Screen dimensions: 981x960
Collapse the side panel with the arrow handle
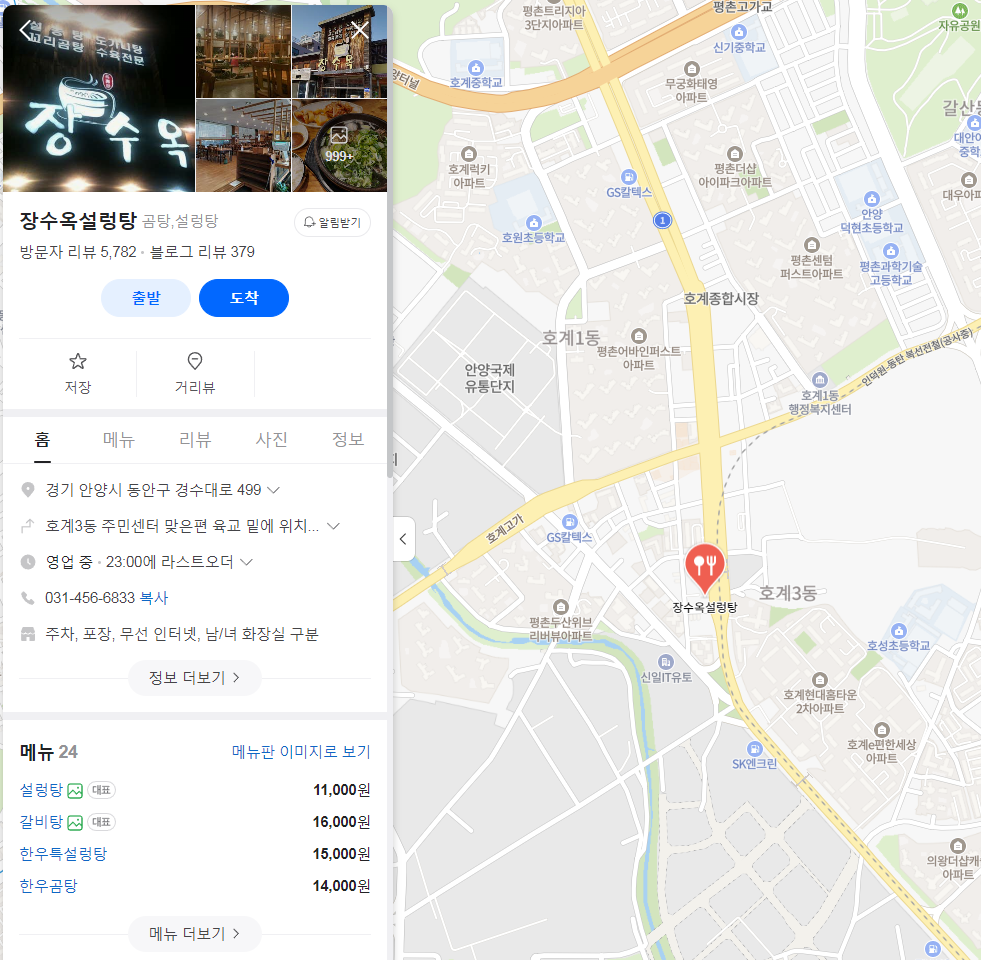click(x=403, y=539)
